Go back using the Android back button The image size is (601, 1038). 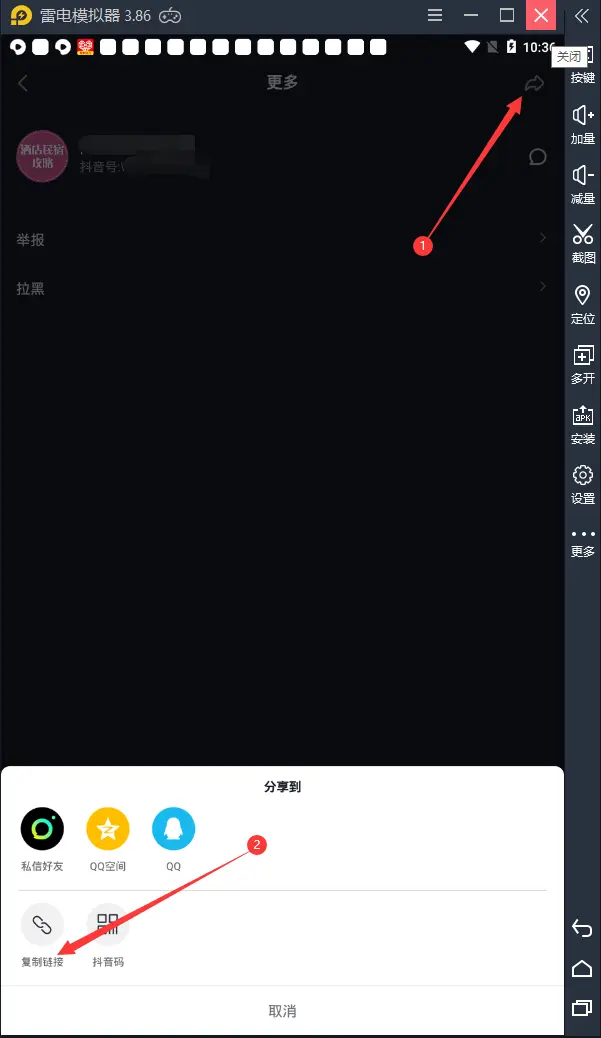coord(582,929)
